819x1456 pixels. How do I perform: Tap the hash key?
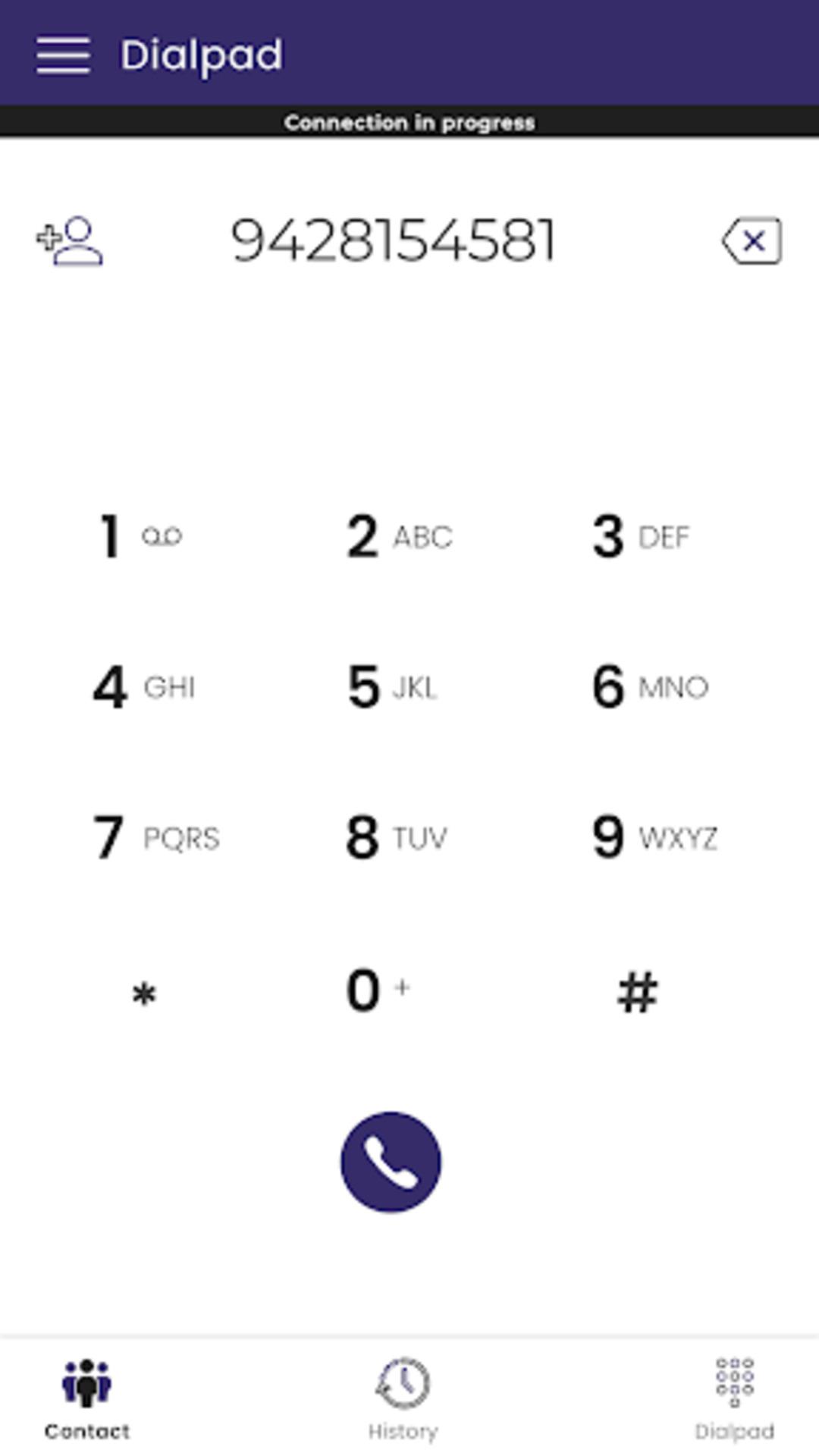click(x=637, y=992)
